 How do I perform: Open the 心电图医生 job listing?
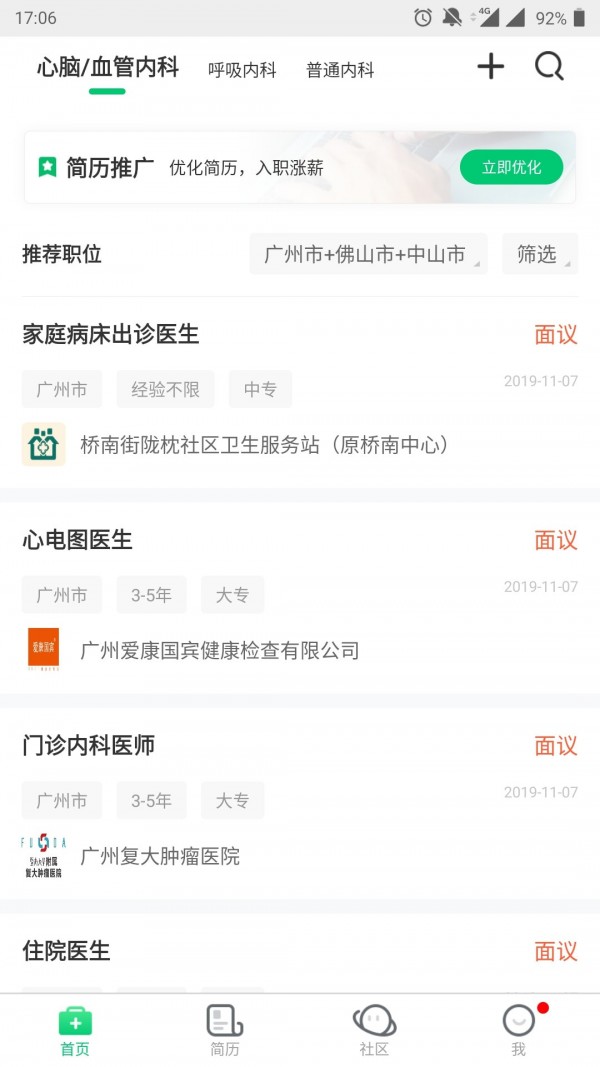[78, 540]
